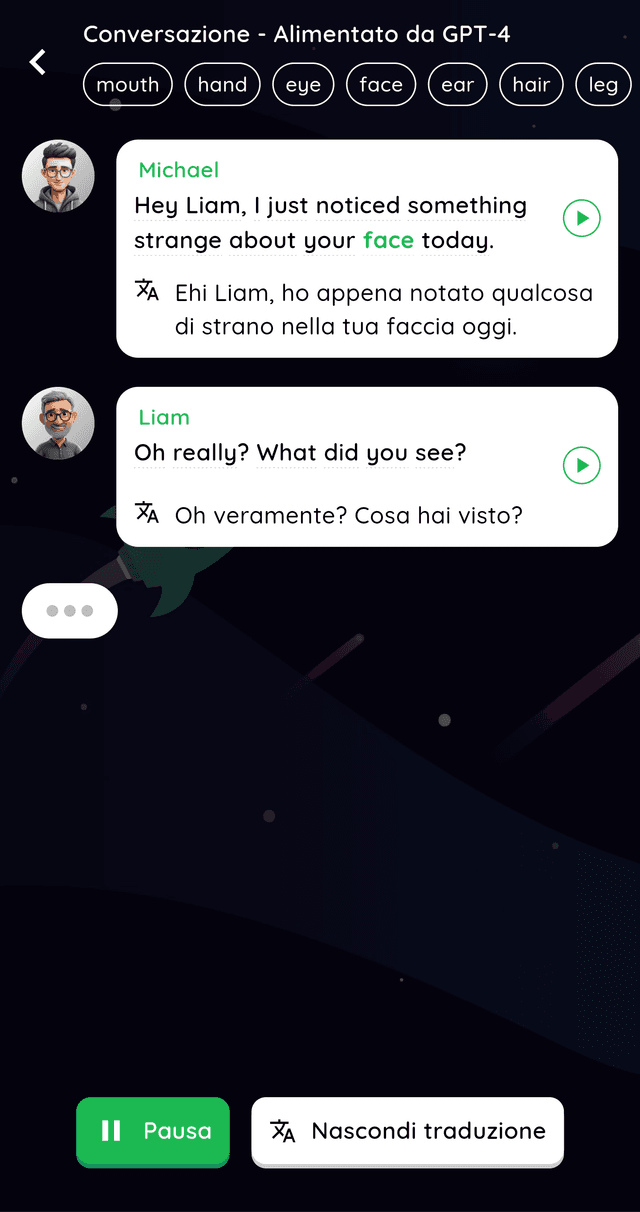640x1212 pixels.
Task: Go back using the top arrow
Action: 38,62
